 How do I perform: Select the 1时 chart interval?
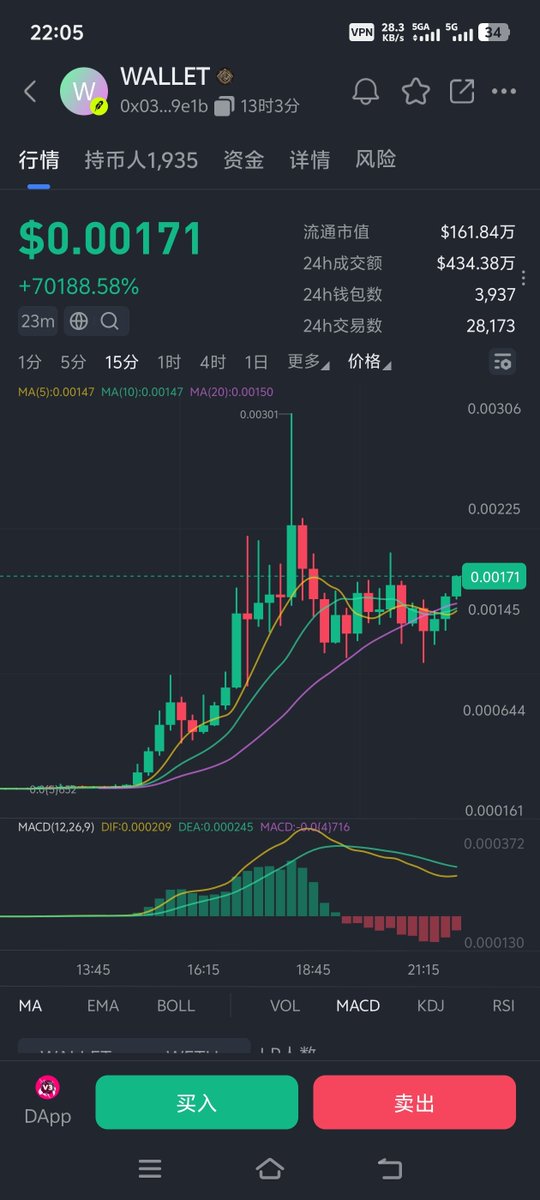[169, 362]
